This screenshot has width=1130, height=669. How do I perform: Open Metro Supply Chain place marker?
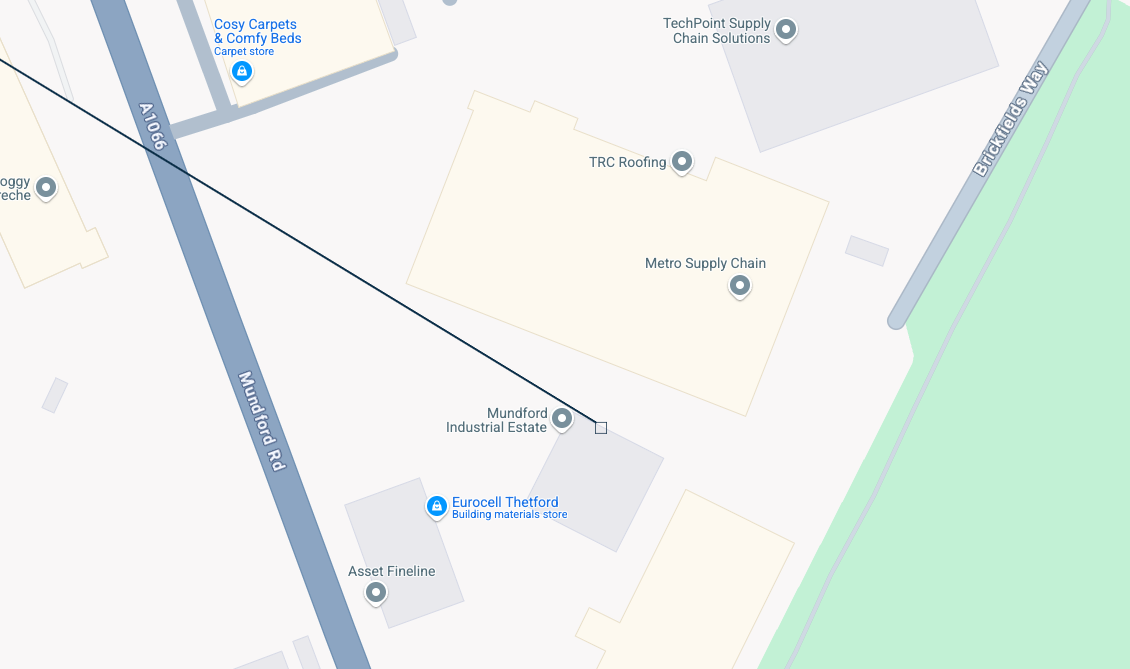click(x=739, y=286)
